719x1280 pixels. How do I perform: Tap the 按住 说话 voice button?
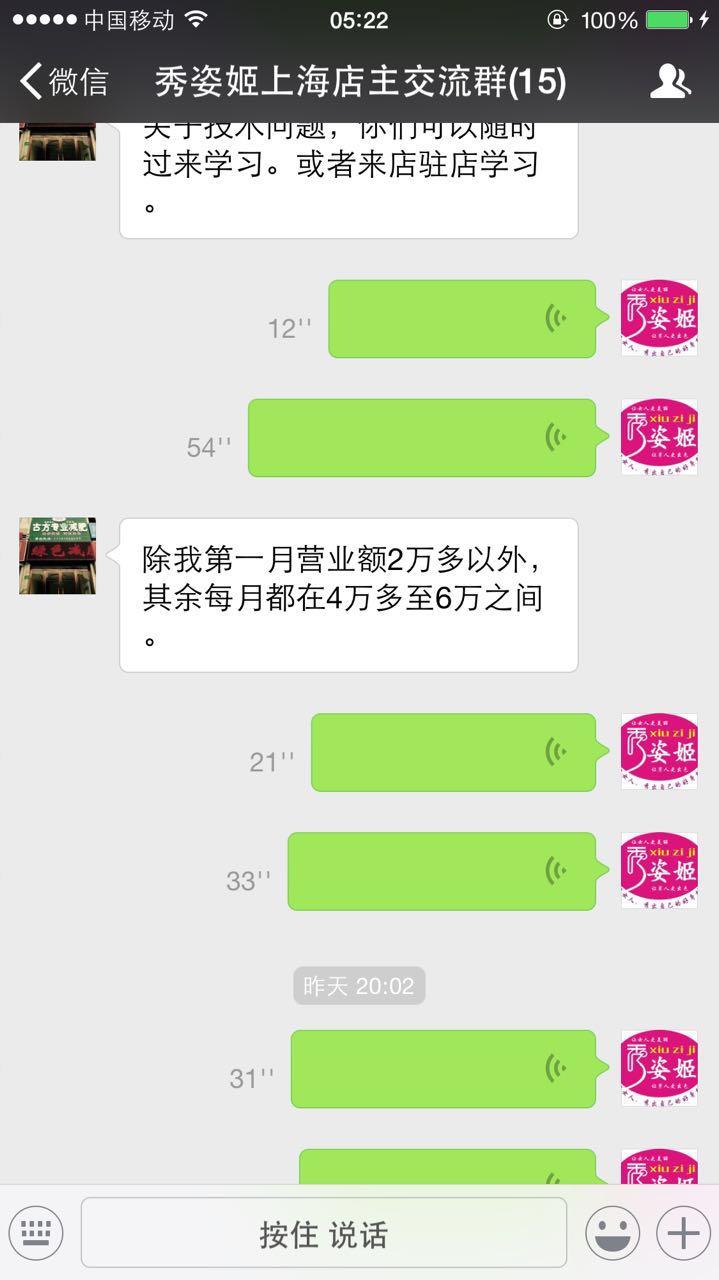pyautogui.click(x=323, y=1233)
